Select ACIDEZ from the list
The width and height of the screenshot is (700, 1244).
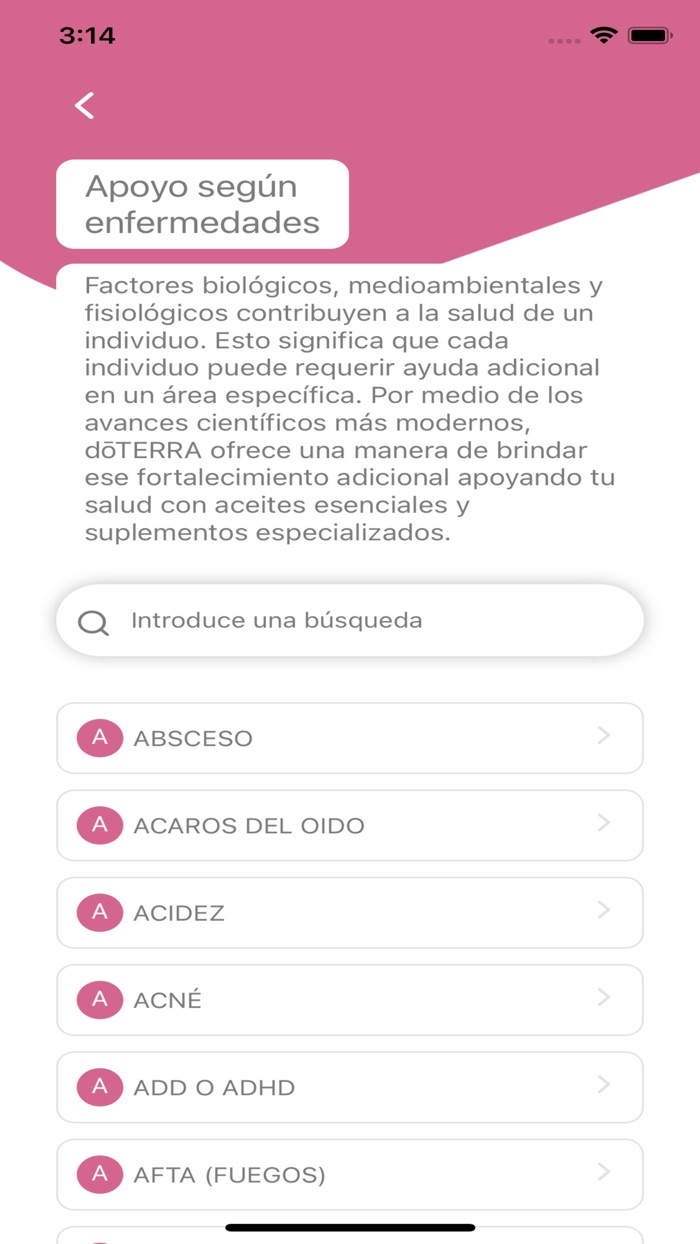(x=350, y=912)
